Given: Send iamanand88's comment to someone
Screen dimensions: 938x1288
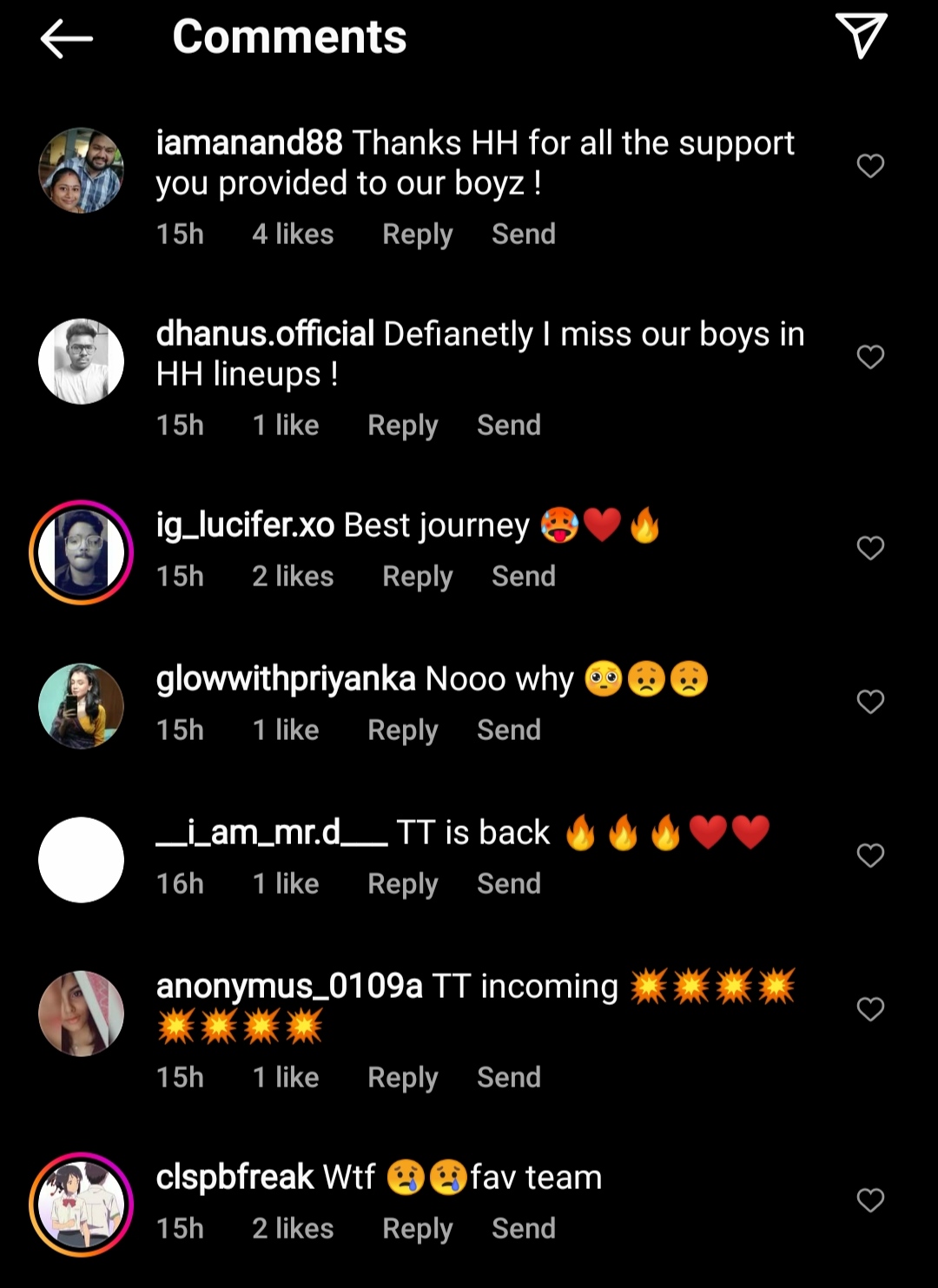Looking at the screenshot, I should pyautogui.click(x=523, y=234).
